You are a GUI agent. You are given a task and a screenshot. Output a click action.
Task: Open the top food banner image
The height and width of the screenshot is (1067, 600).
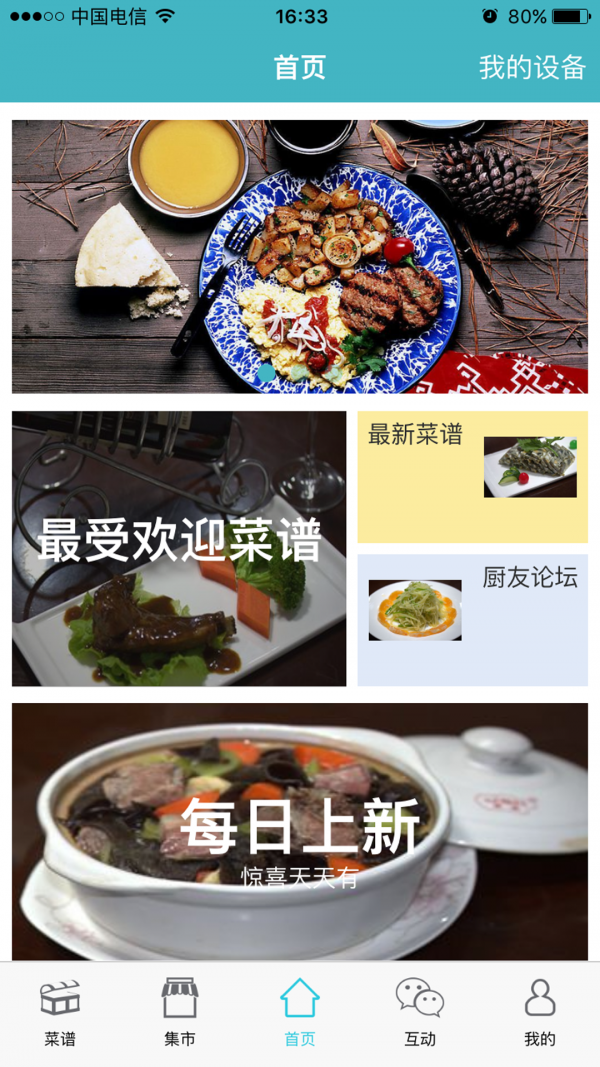[x=300, y=257]
